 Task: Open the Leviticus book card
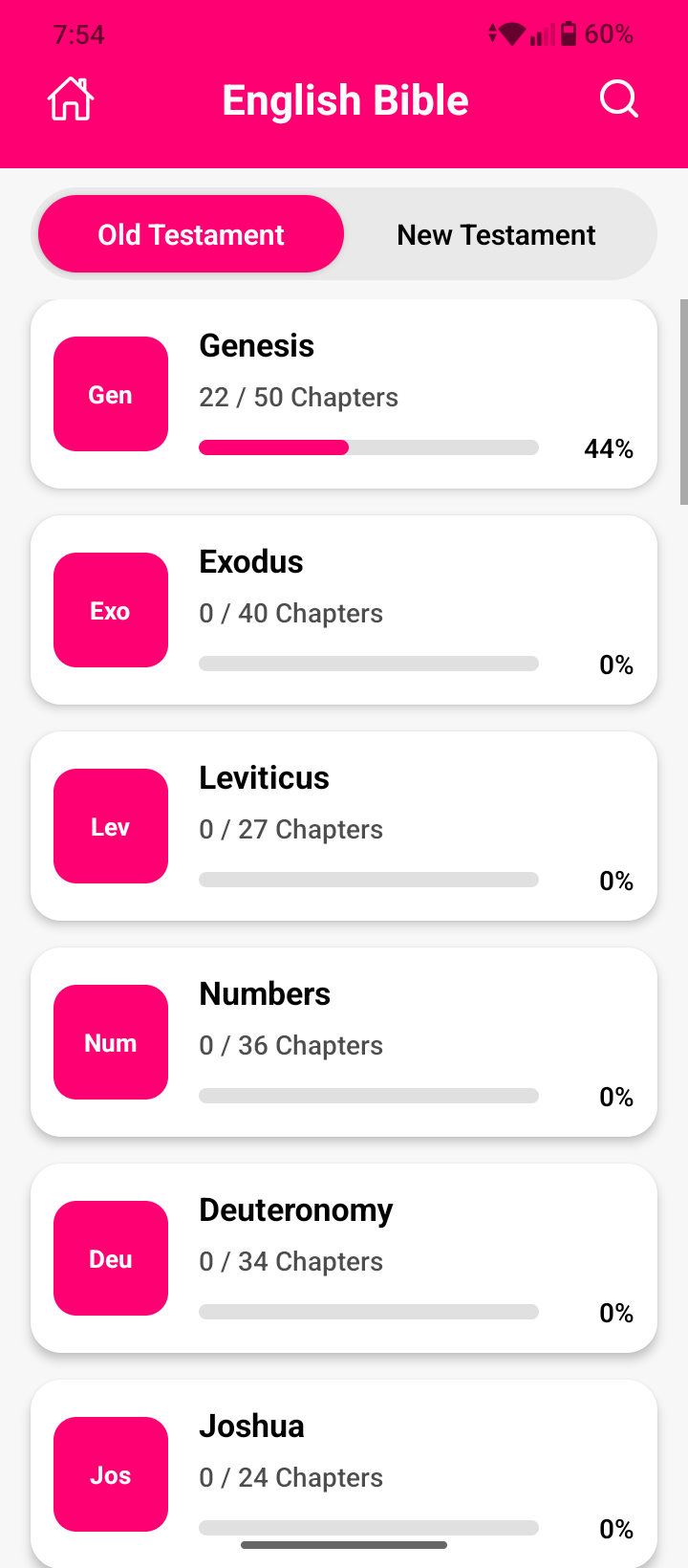point(344,826)
